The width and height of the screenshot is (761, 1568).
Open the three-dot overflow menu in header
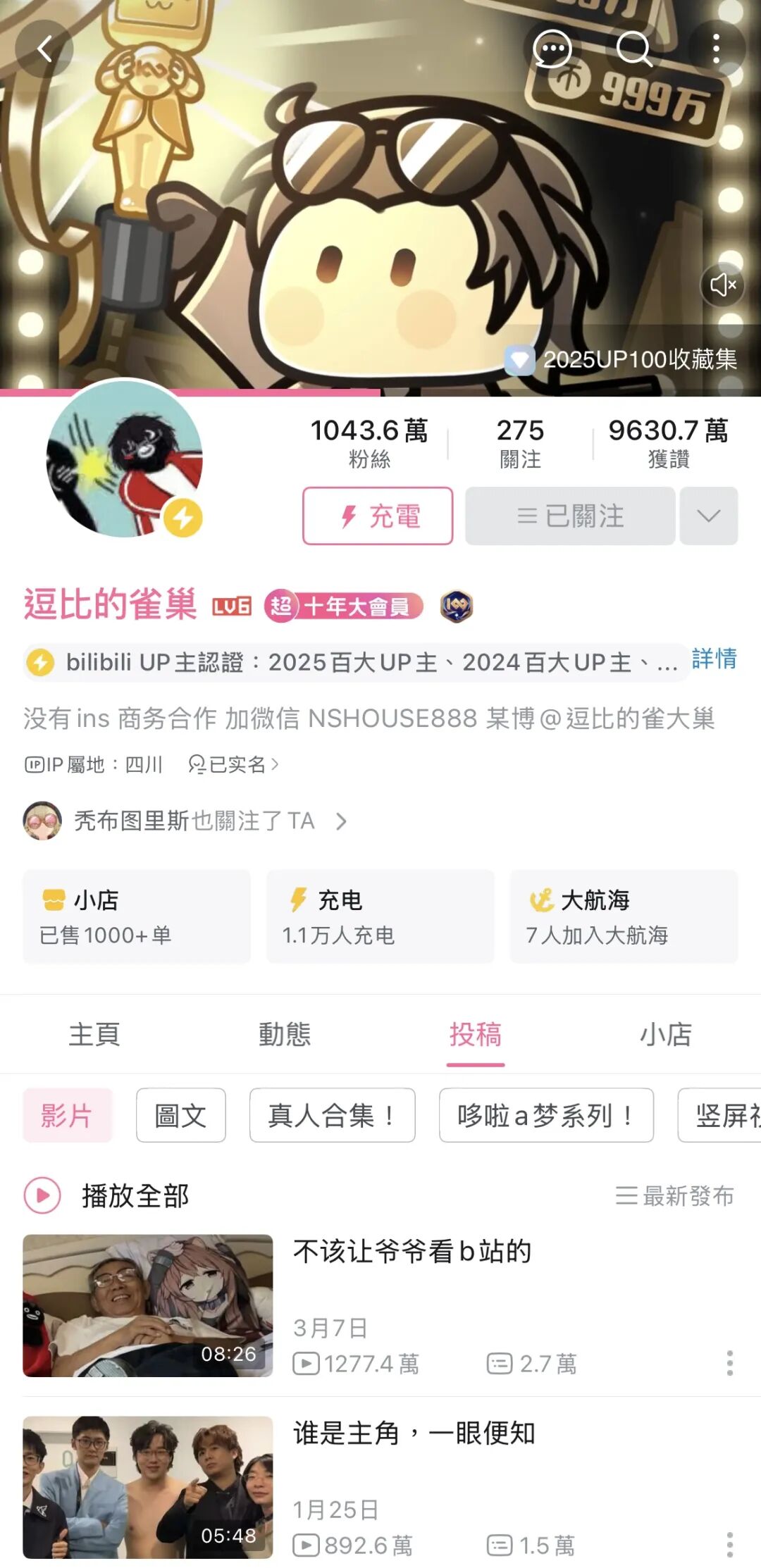point(716,49)
